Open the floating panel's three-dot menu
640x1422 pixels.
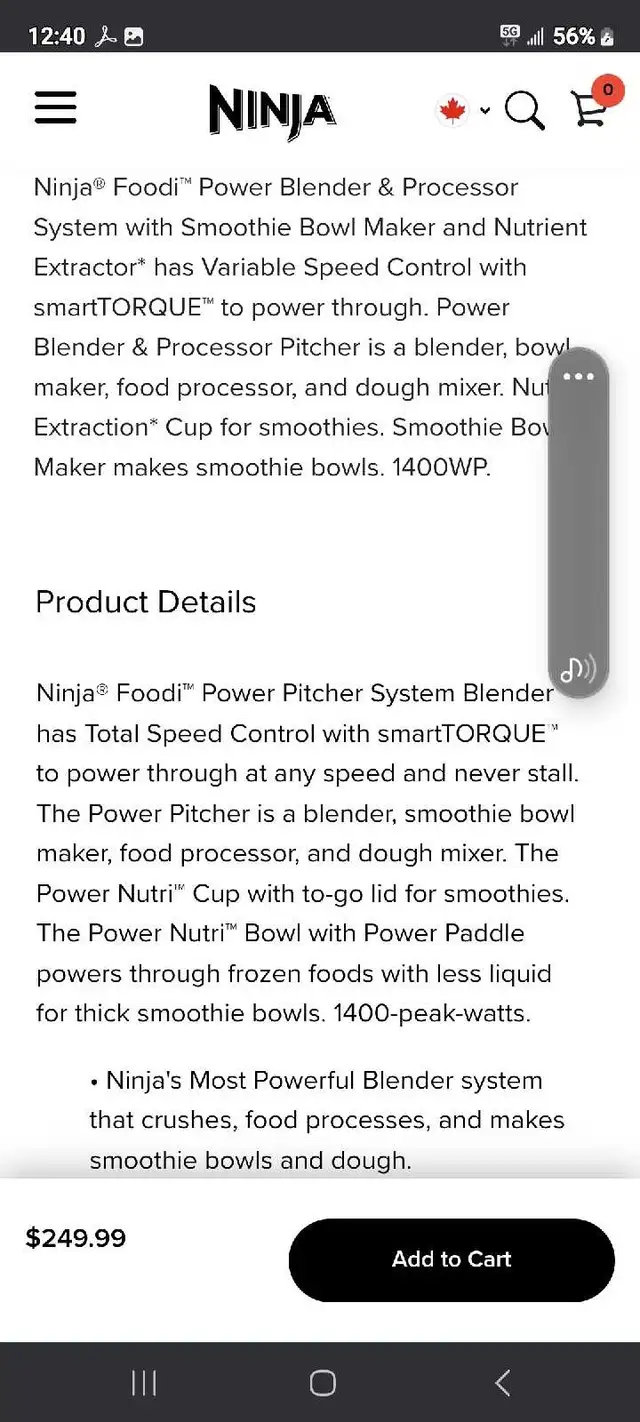coord(578,377)
